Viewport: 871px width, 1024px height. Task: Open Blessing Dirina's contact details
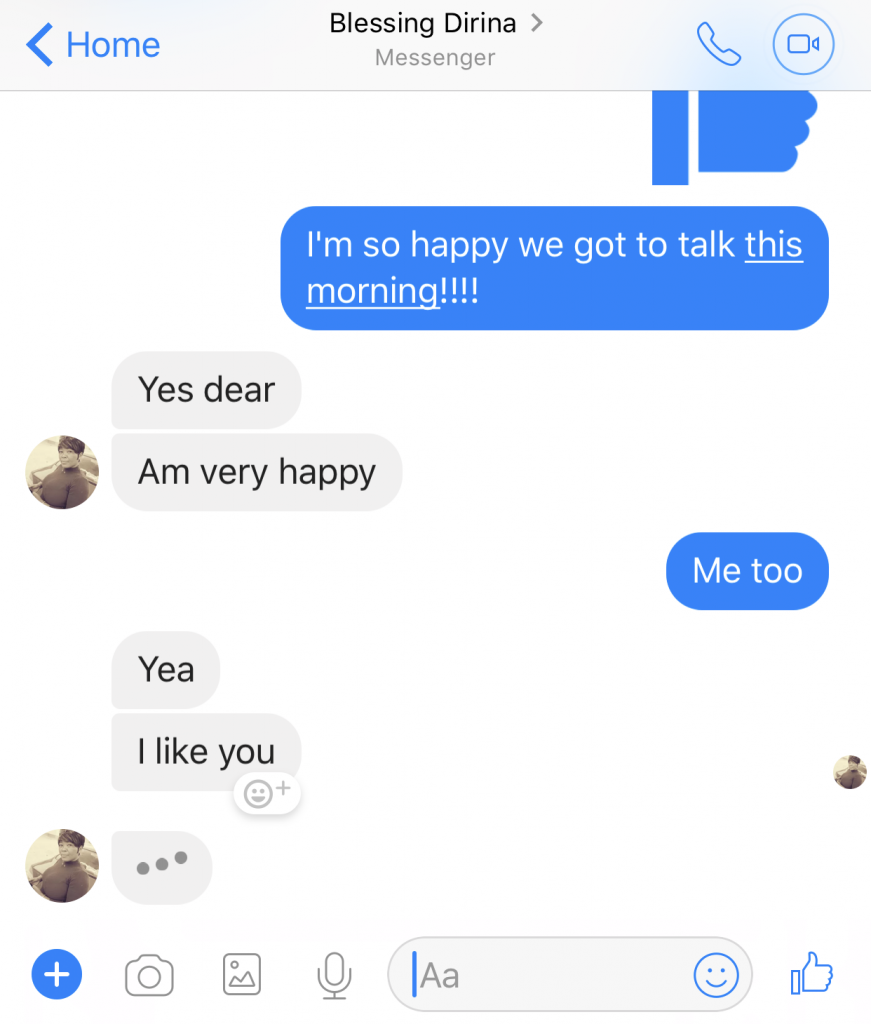click(x=435, y=23)
